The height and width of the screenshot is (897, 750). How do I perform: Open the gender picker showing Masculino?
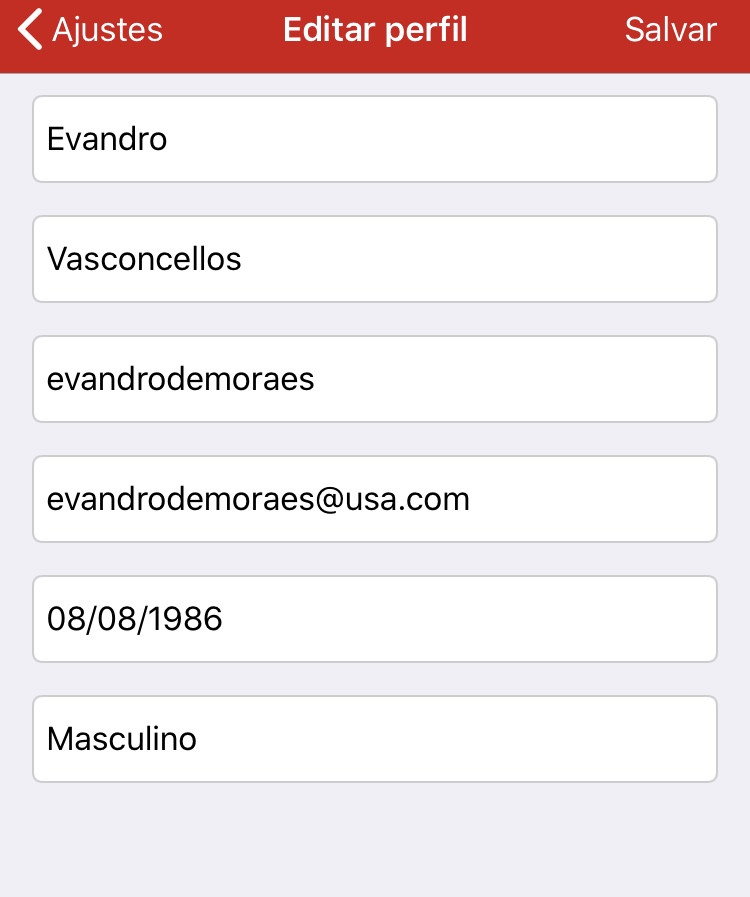(375, 739)
